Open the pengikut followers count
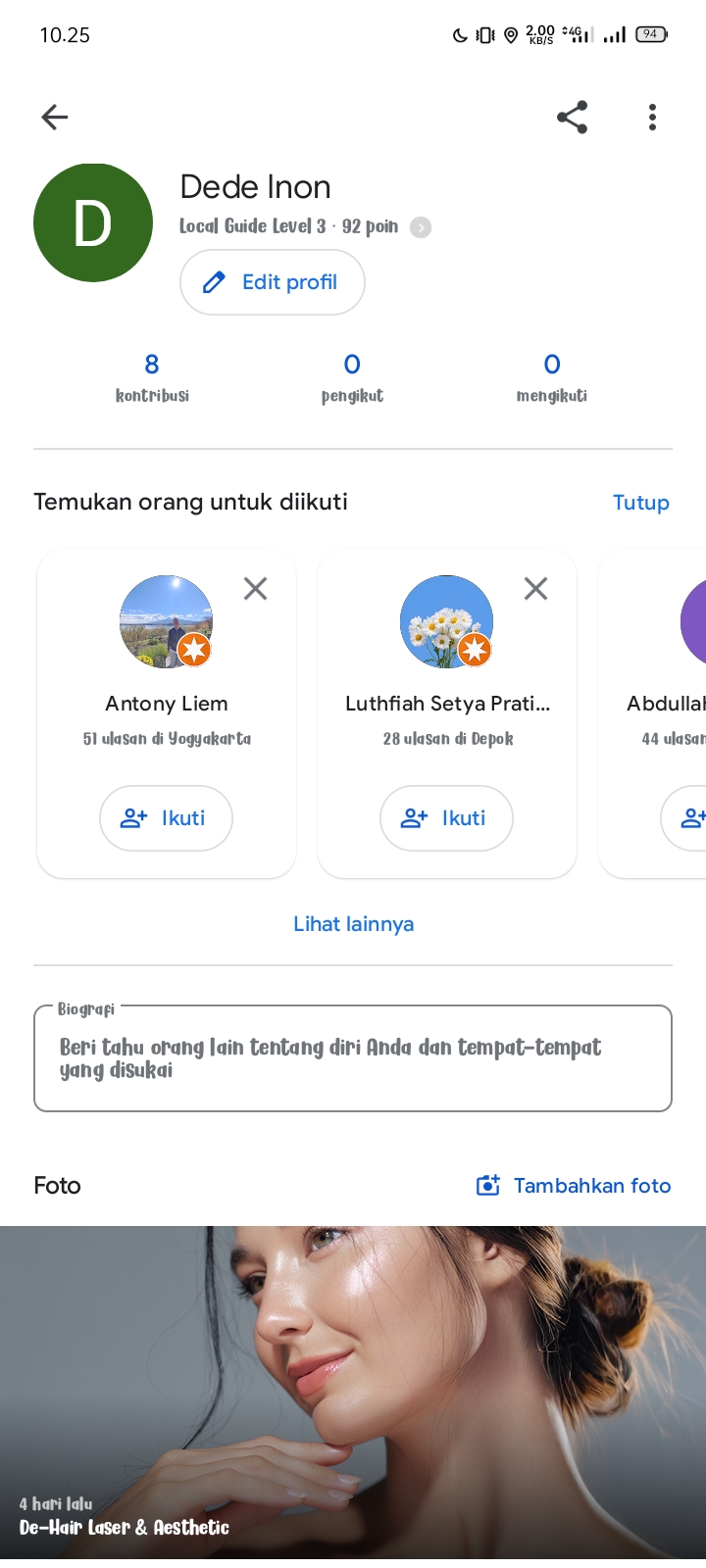Image resolution: width=706 pixels, height=1568 pixels. 352,378
